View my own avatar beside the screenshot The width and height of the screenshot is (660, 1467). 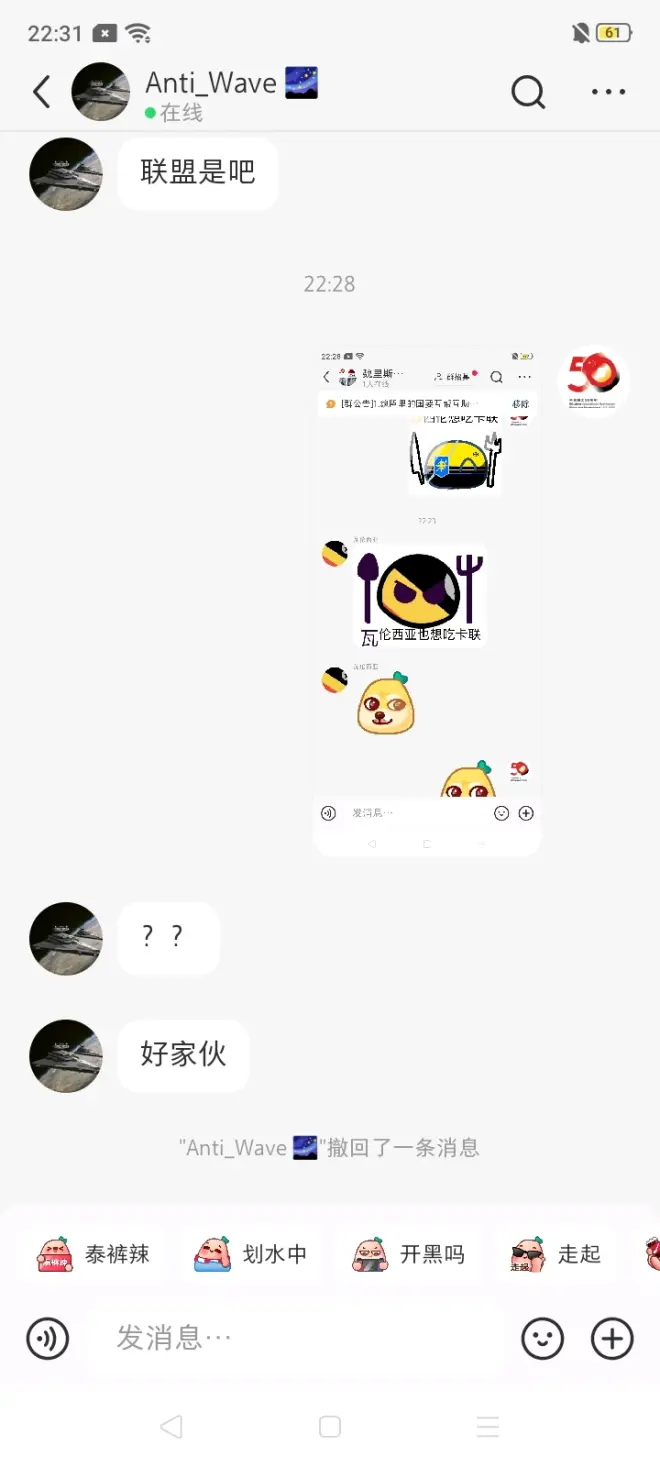tap(593, 381)
